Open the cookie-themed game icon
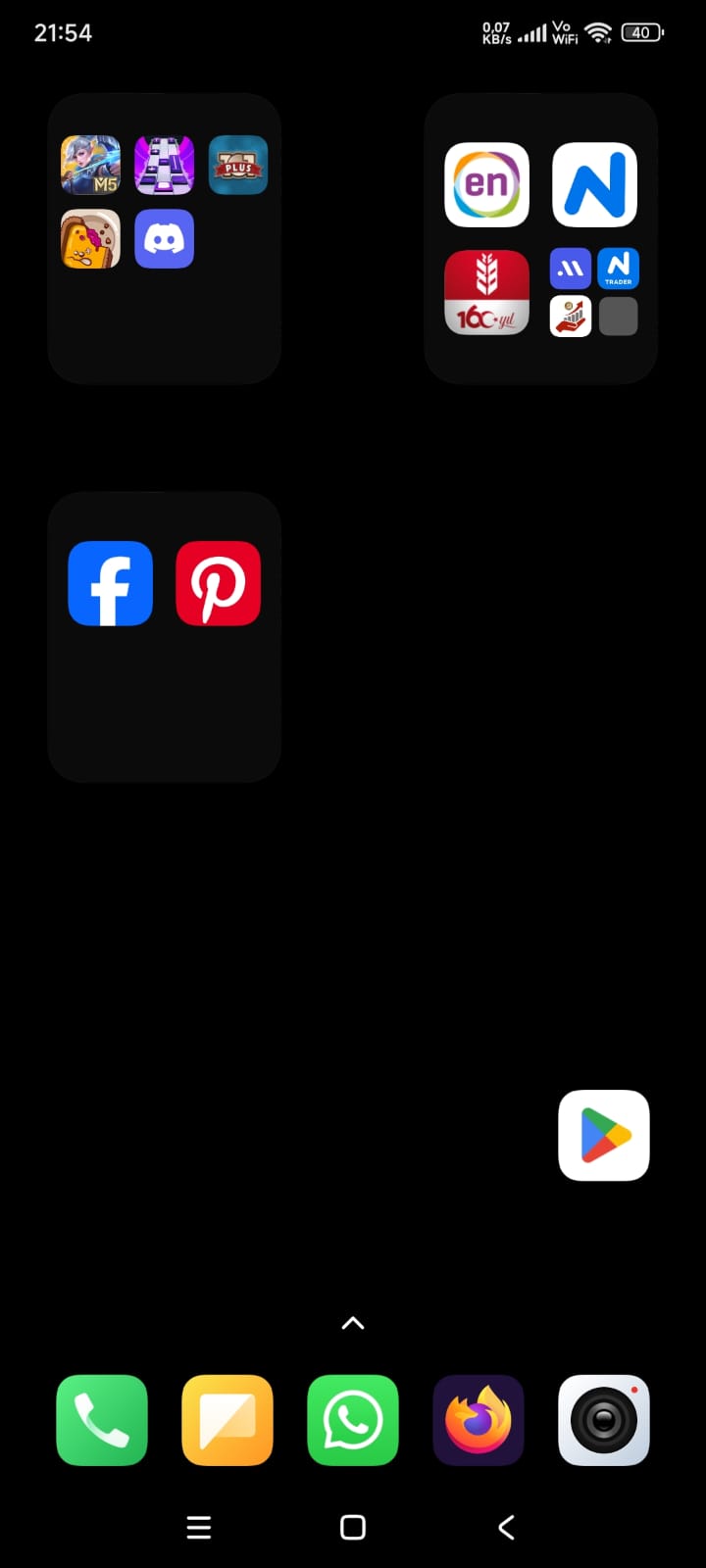 pyautogui.click(x=90, y=238)
